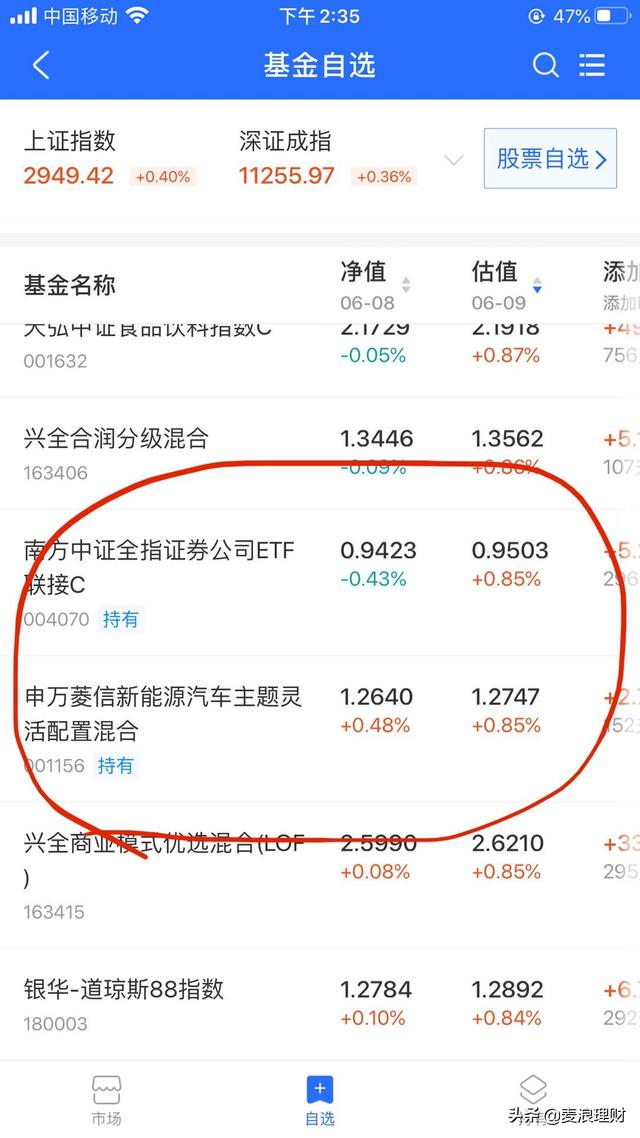The image size is (640, 1138).
Task: Switch to the 市场 tab
Action: click(106, 1100)
